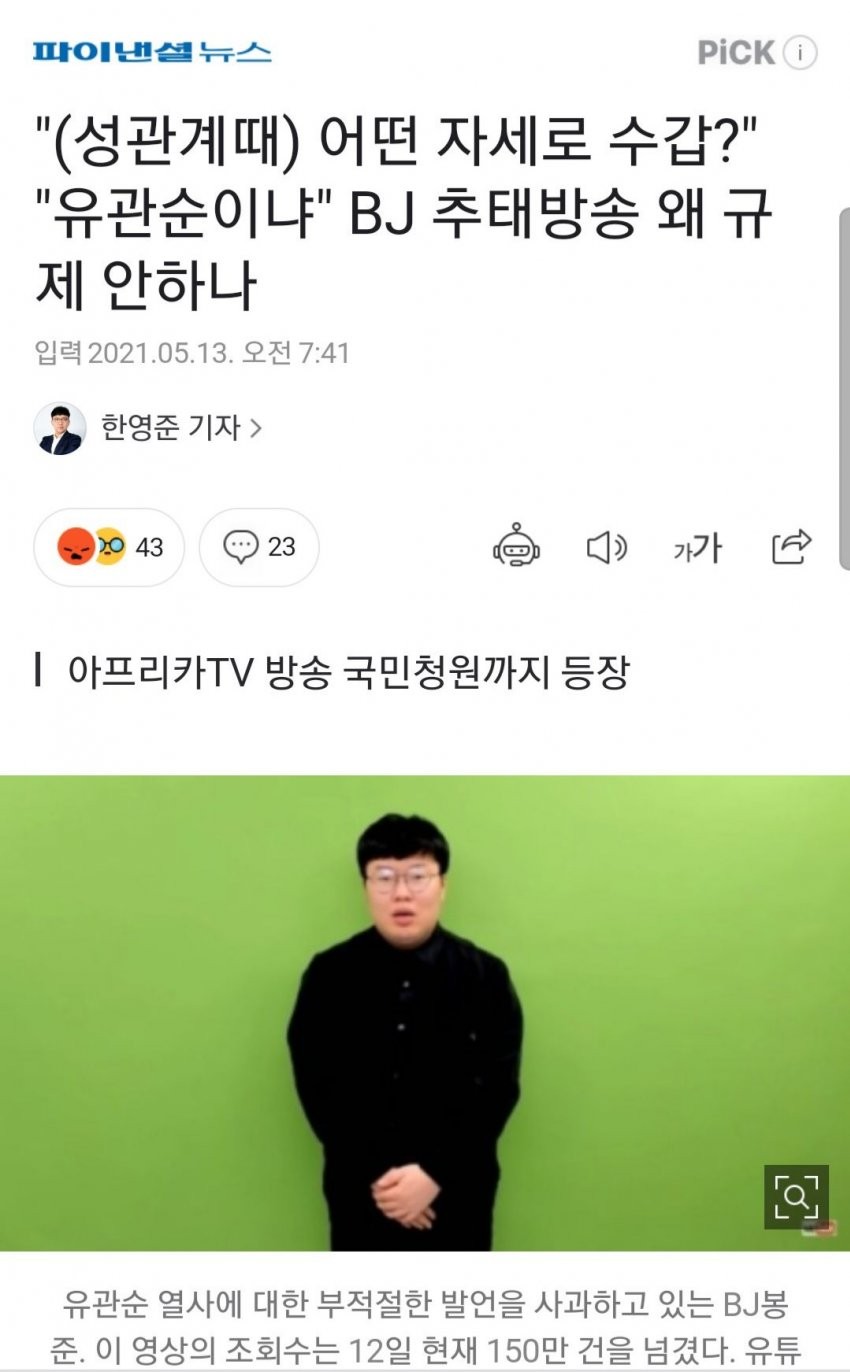
Task: Open the AI summary bot
Action: click(x=517, y=547)
